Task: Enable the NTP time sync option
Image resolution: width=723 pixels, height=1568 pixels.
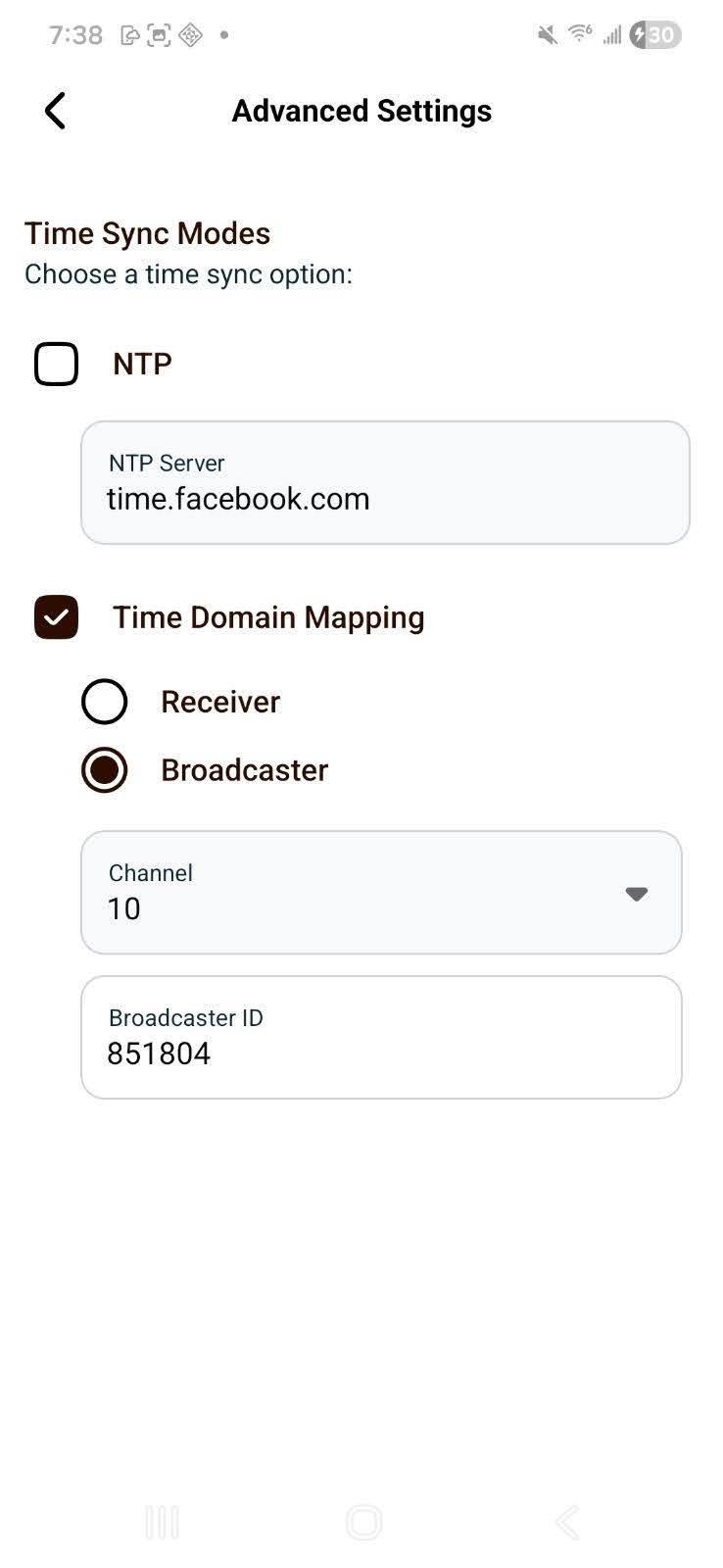Action: tap(56, 363)
